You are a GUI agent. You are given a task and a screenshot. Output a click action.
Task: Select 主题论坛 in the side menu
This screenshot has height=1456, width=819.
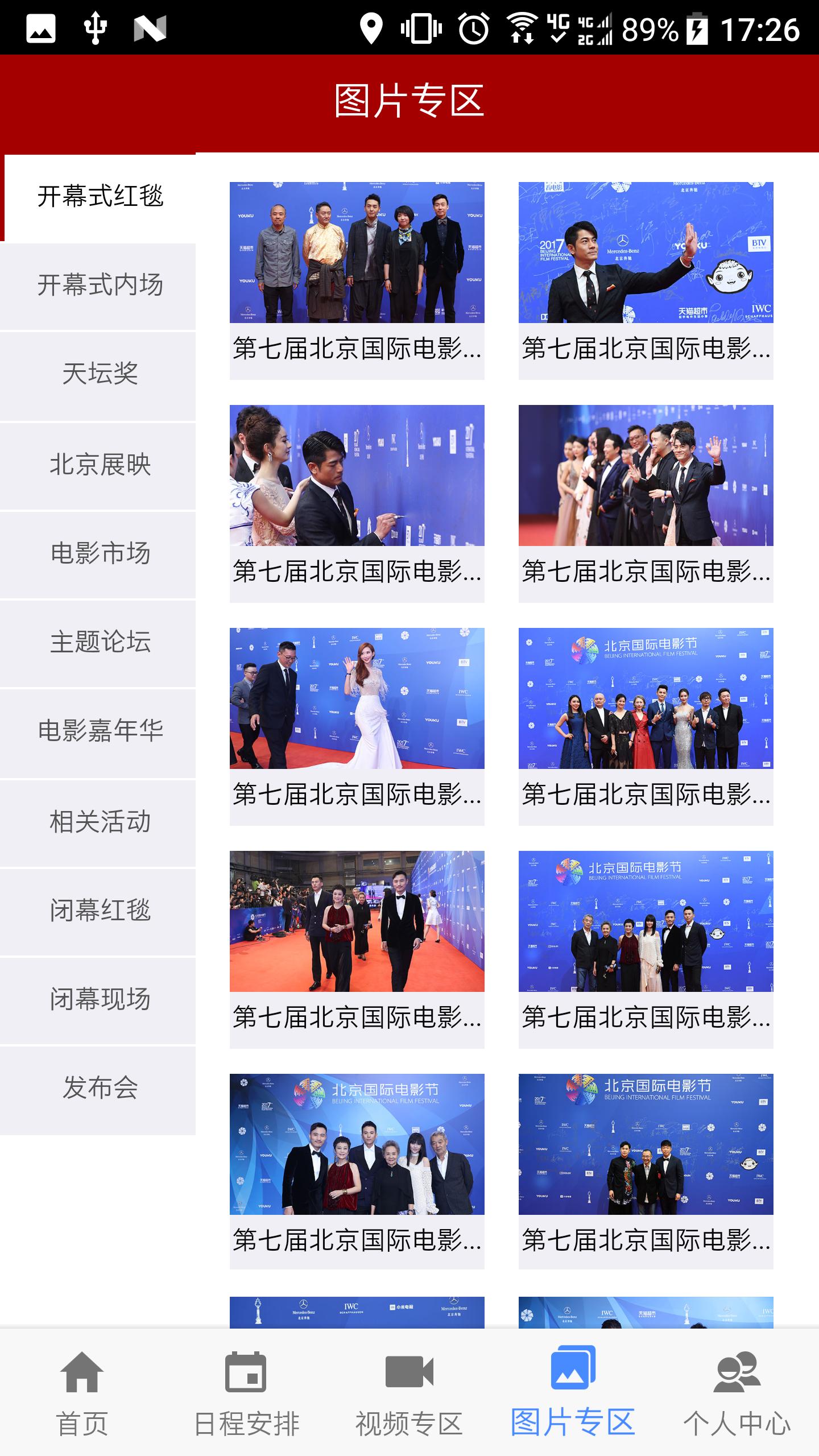pos(100,642)
